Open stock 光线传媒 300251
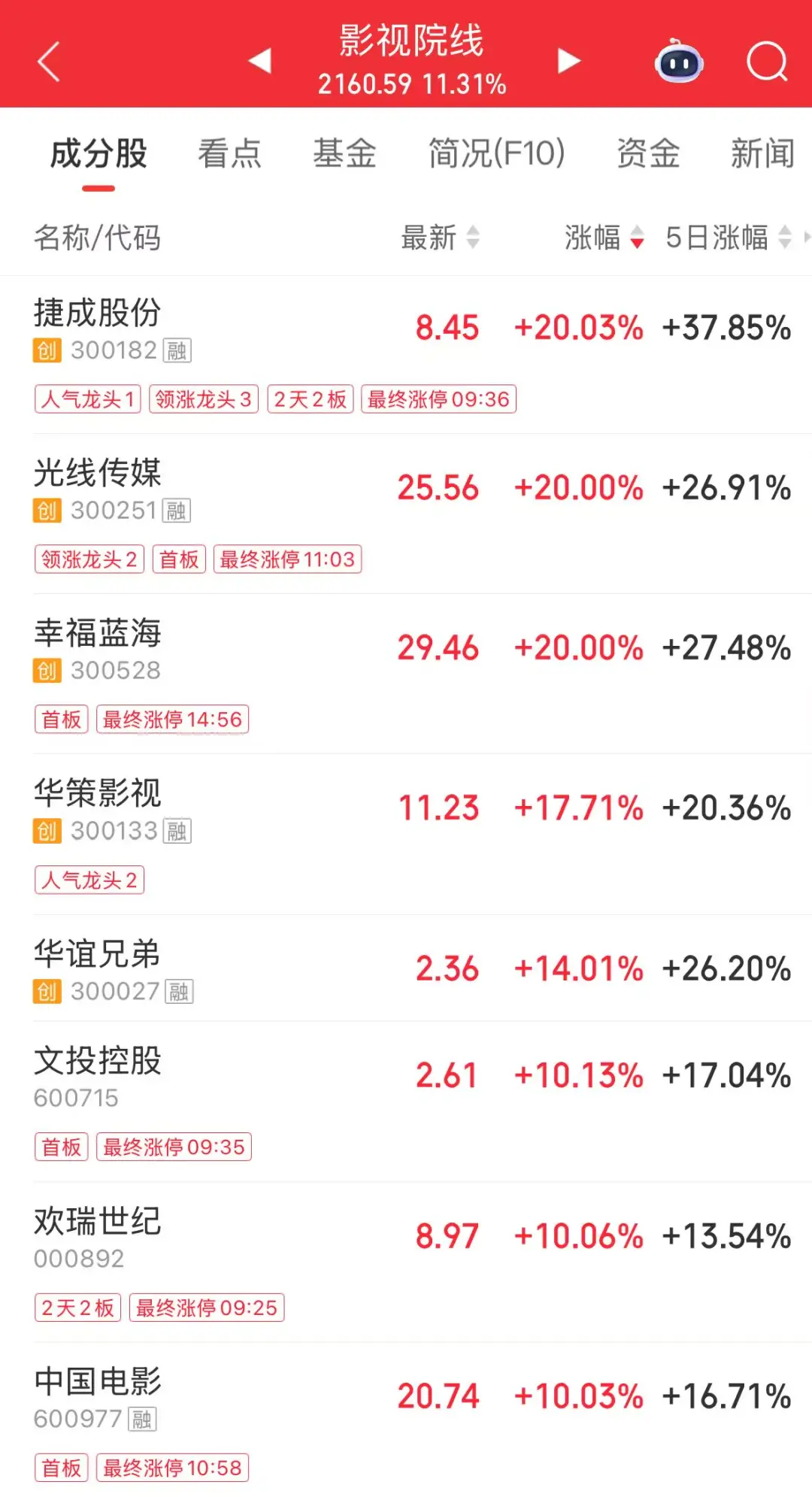 click(x=98, y=474)
